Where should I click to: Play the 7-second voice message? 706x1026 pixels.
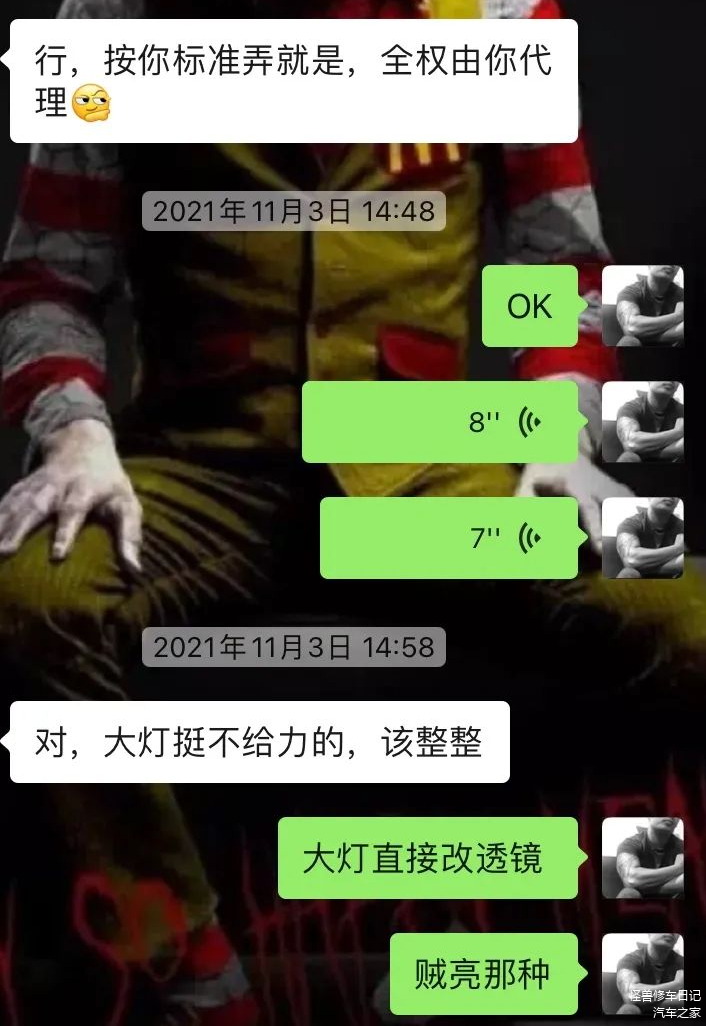[449, 538]
